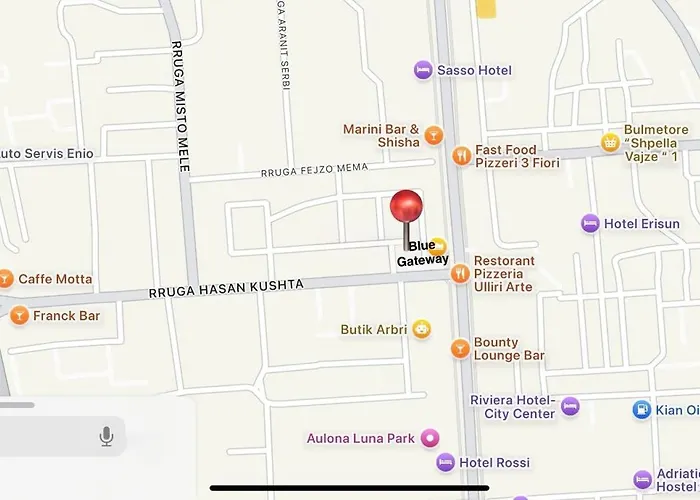
Task: View Fast Food Pizzeri 3 Fiori
Action: pos(461,155)
